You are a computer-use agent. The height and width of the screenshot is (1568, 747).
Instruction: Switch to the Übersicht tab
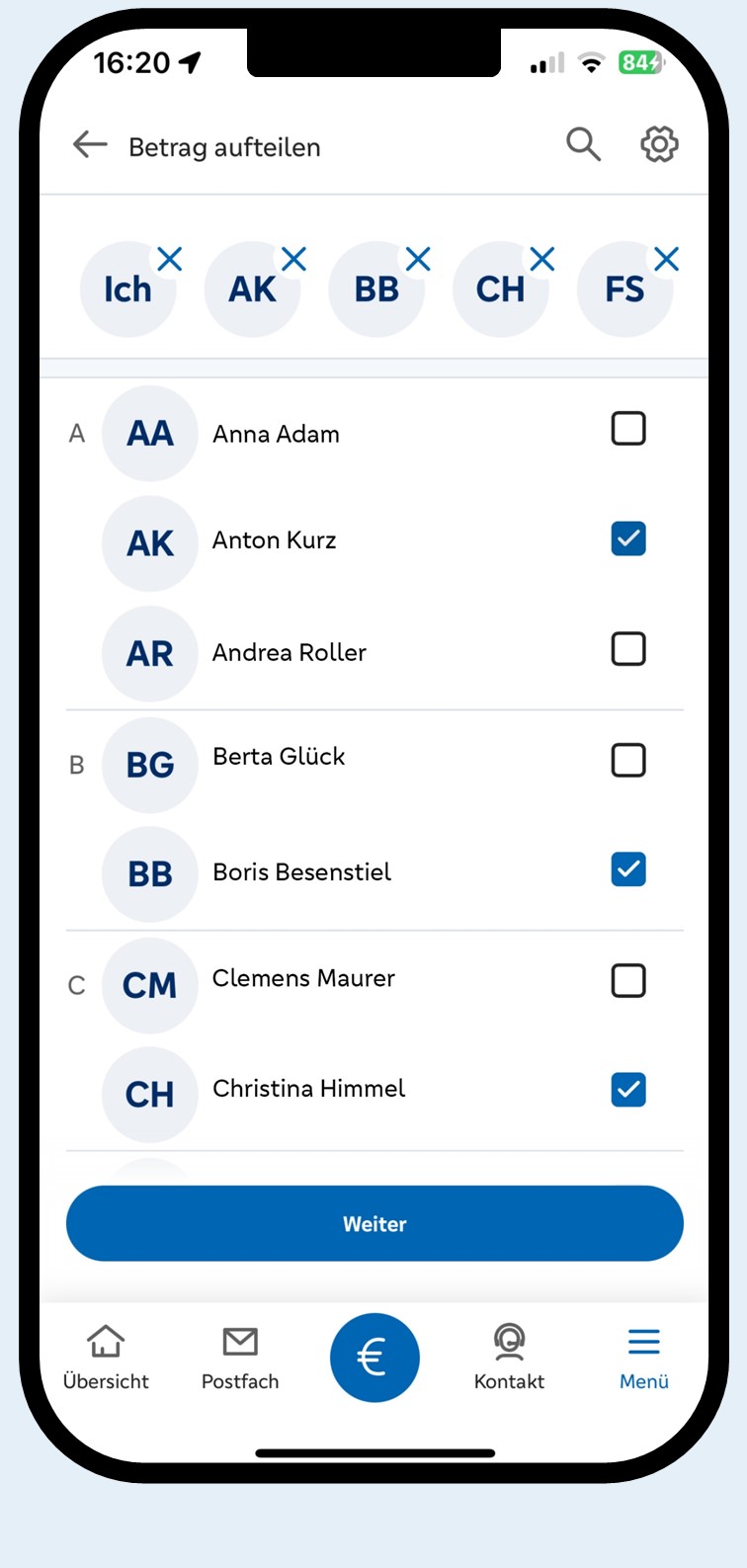(x=106, y=1358)
